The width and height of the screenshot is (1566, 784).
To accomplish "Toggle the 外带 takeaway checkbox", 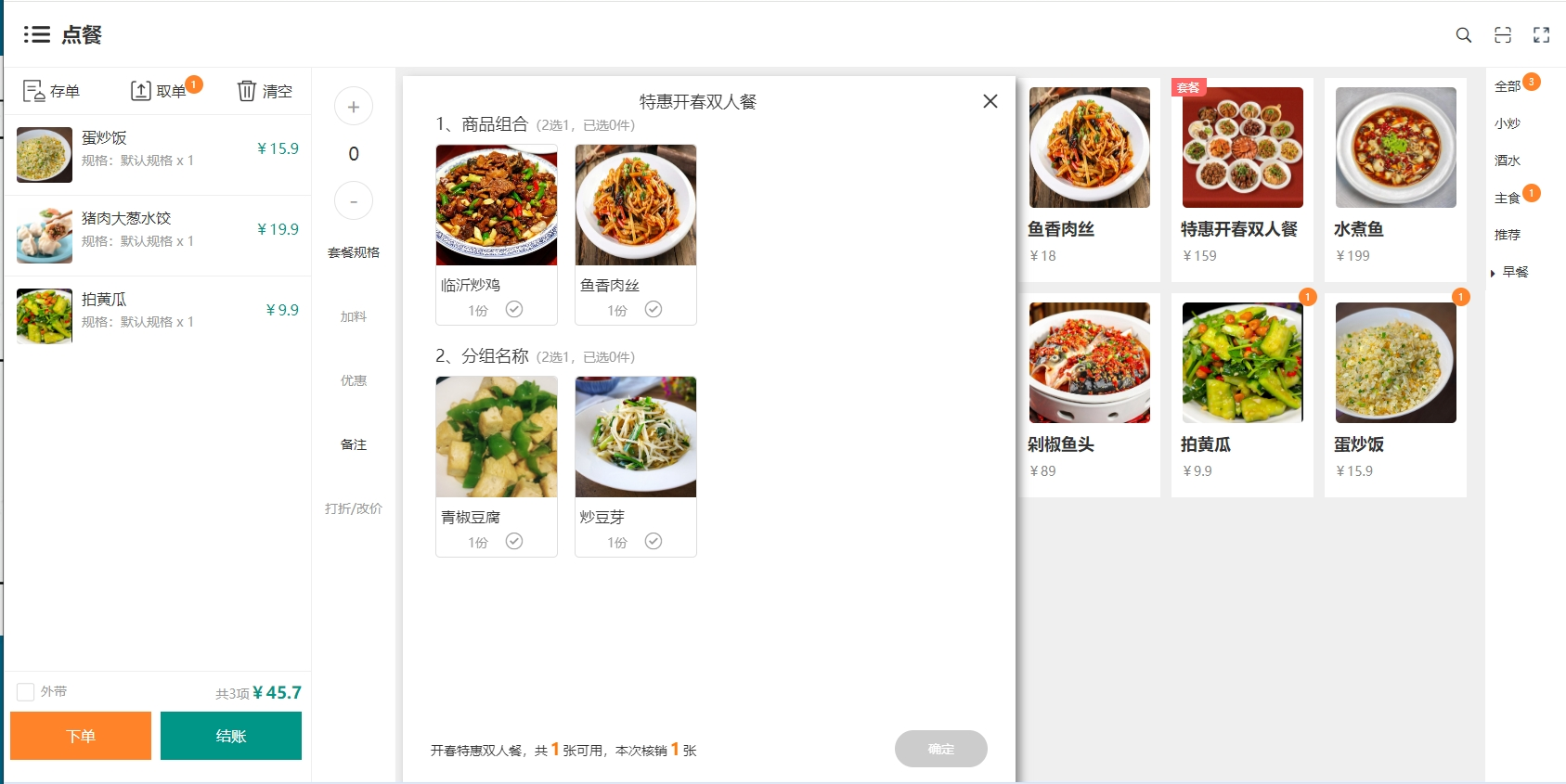I will click(26, 692).
